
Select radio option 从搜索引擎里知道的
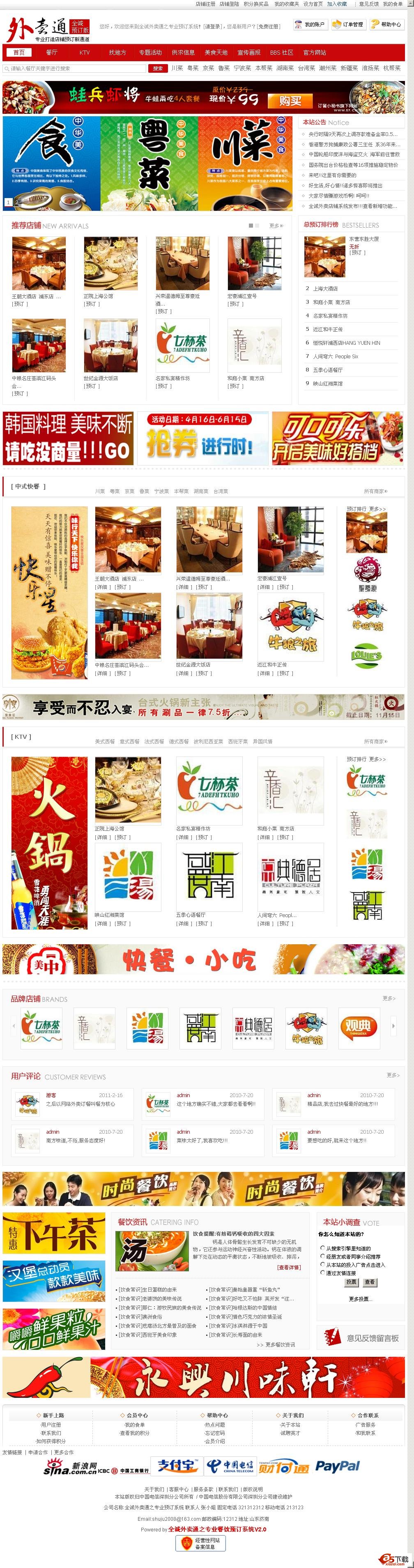pos(323,1248)
